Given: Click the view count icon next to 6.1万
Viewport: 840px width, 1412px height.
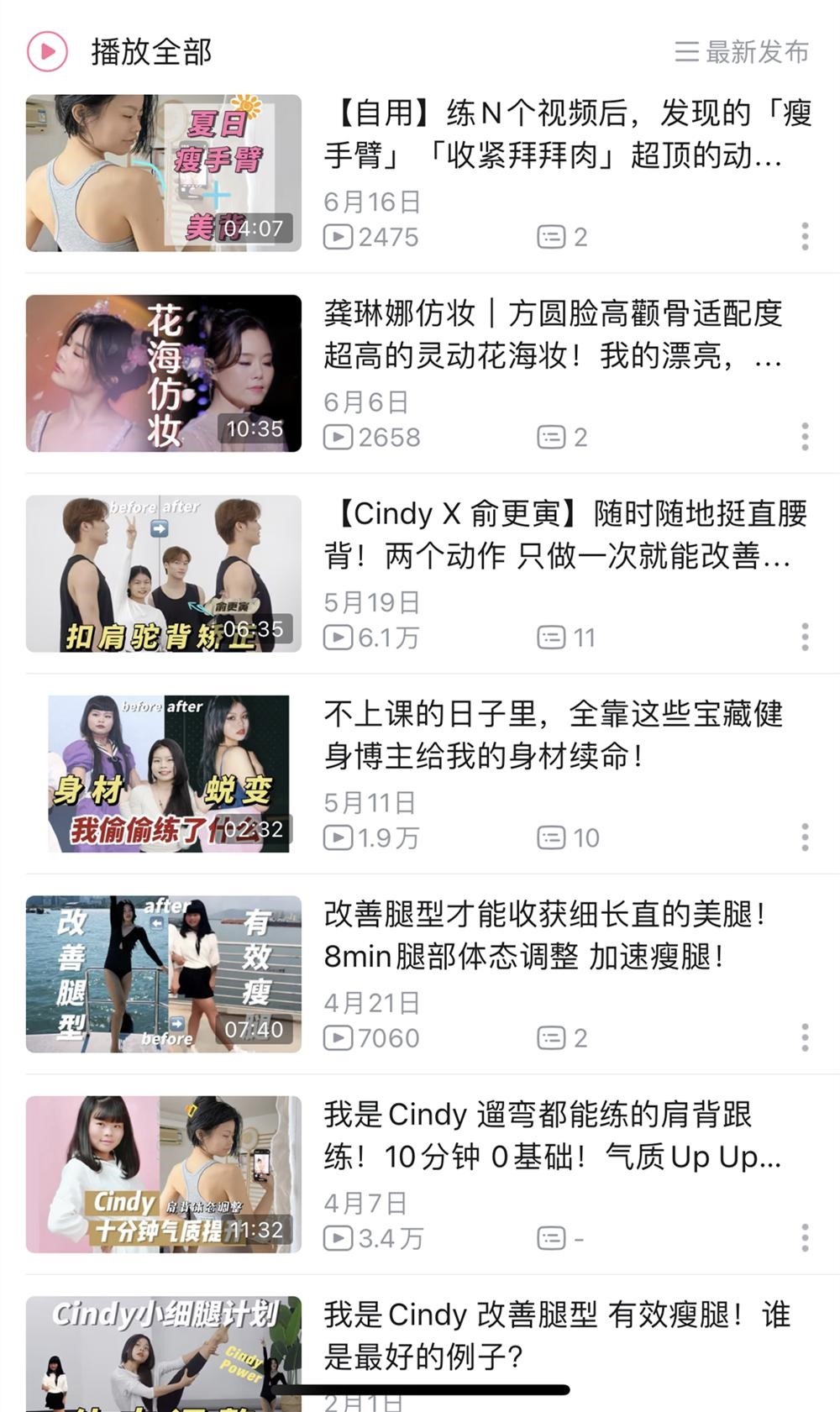Looking at the screenshot, I should tap(339, 638).
